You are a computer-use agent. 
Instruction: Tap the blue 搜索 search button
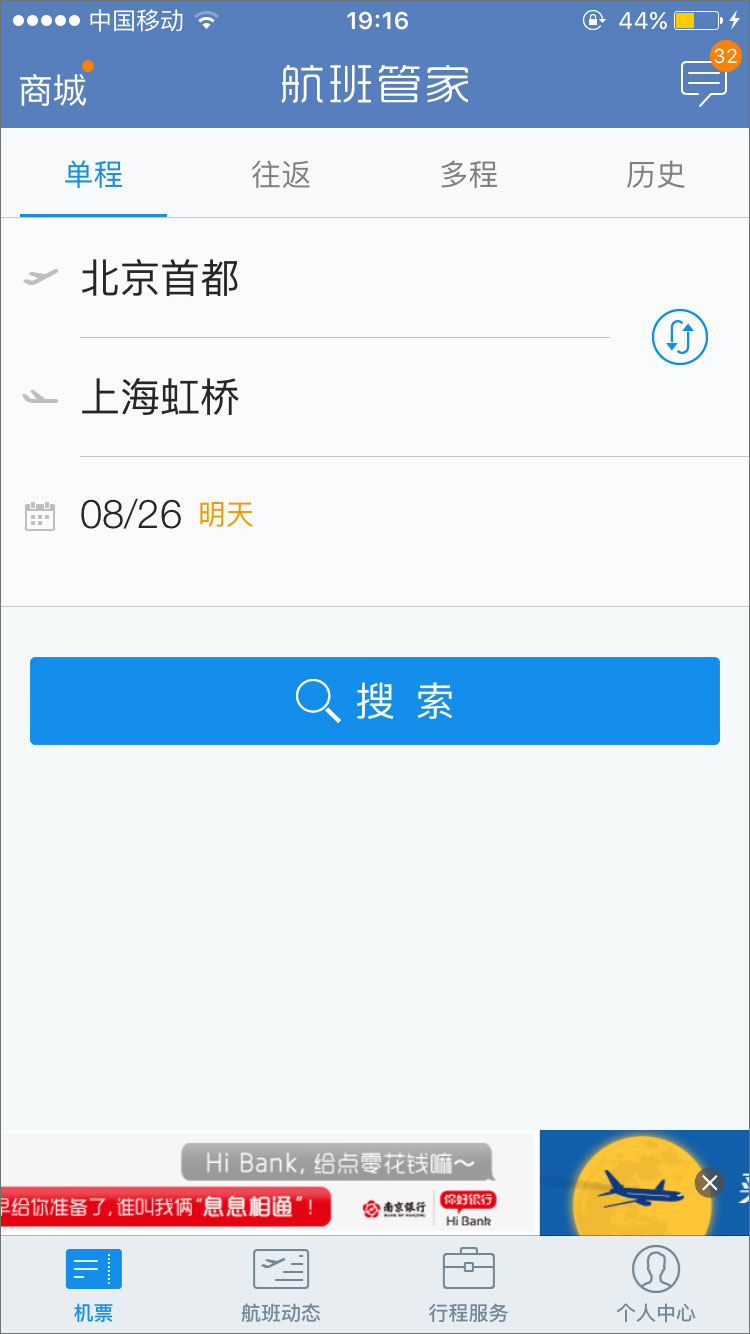[375, 701]
